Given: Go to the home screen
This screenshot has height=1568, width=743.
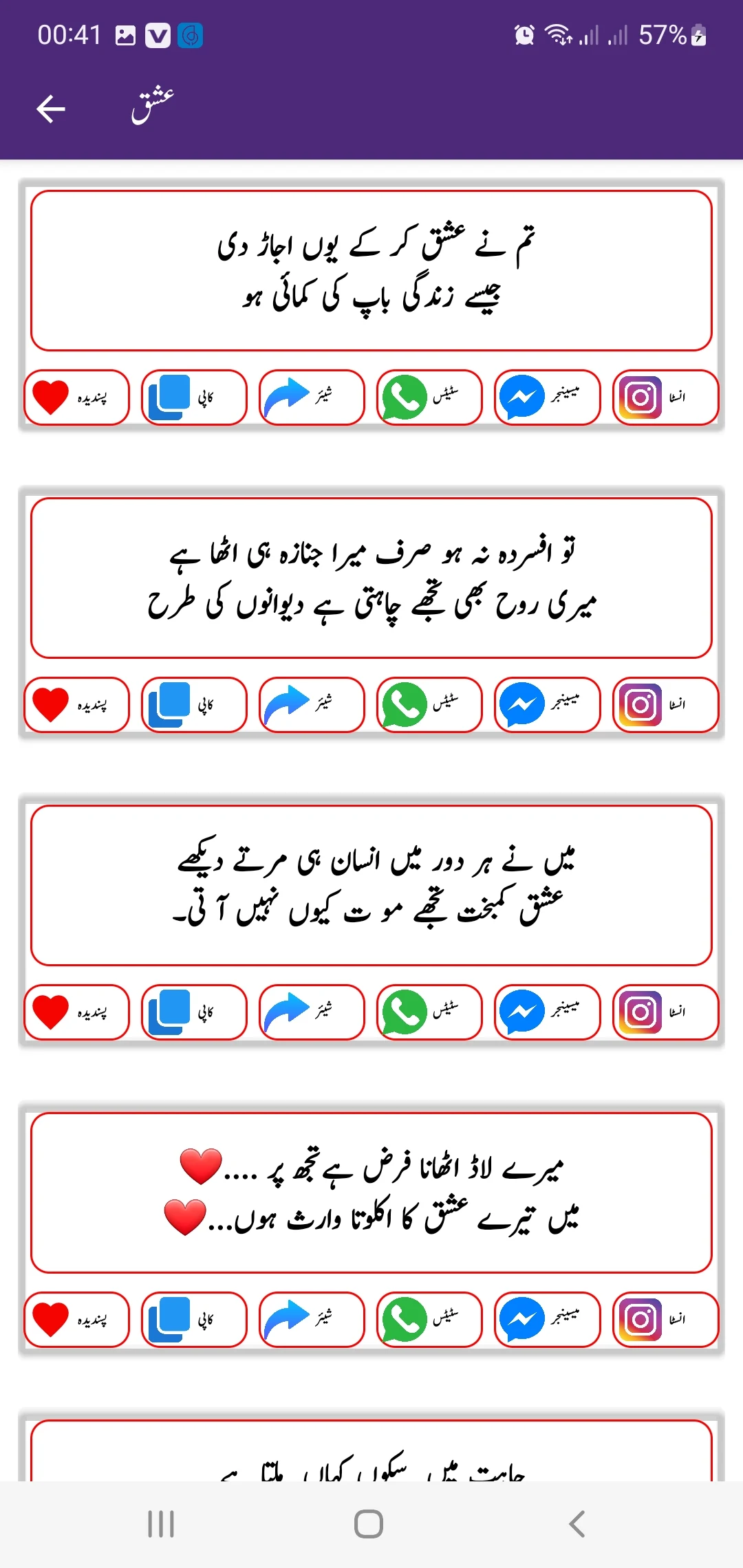Looking at the screenshot, I should click(369, 1524).
